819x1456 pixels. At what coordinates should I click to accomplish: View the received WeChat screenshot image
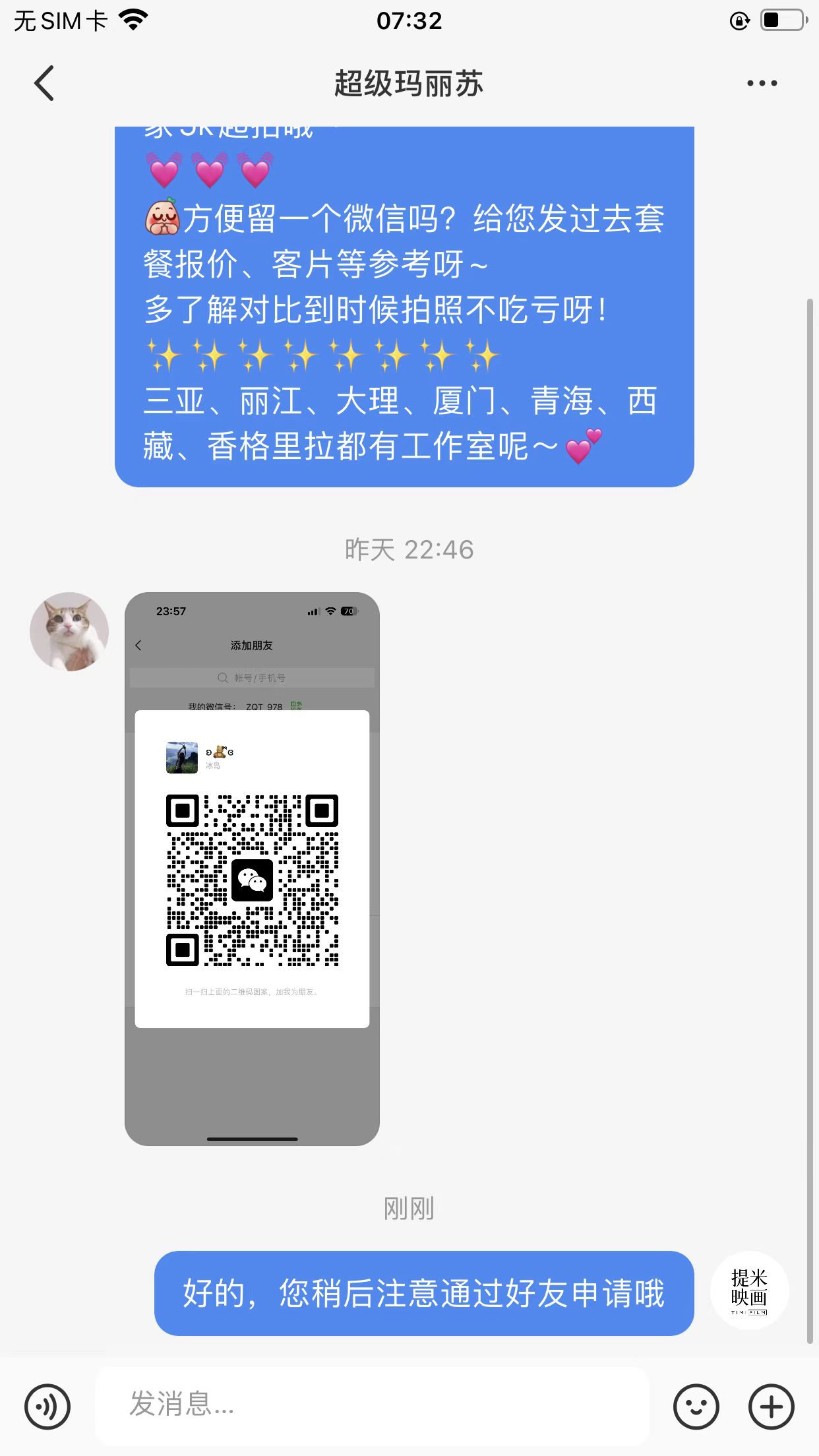click(x=252, y=868)
